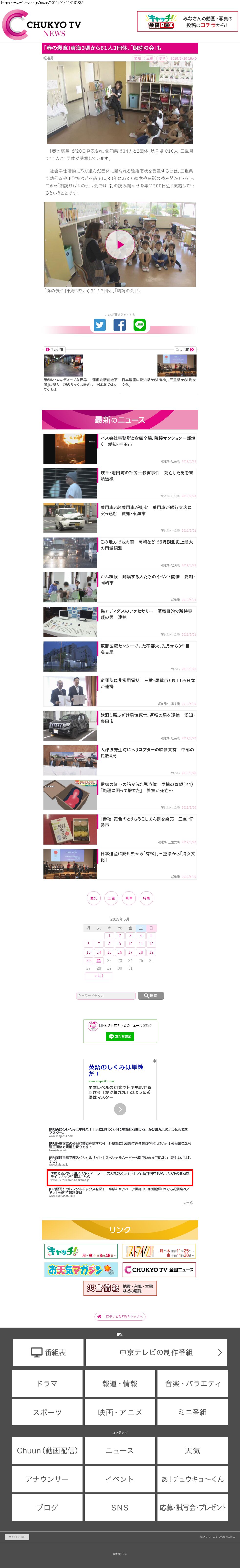The width and height of the screenshot is (240, 1568).
Task: Tap the keyword search field
Action: coord(106,996)
